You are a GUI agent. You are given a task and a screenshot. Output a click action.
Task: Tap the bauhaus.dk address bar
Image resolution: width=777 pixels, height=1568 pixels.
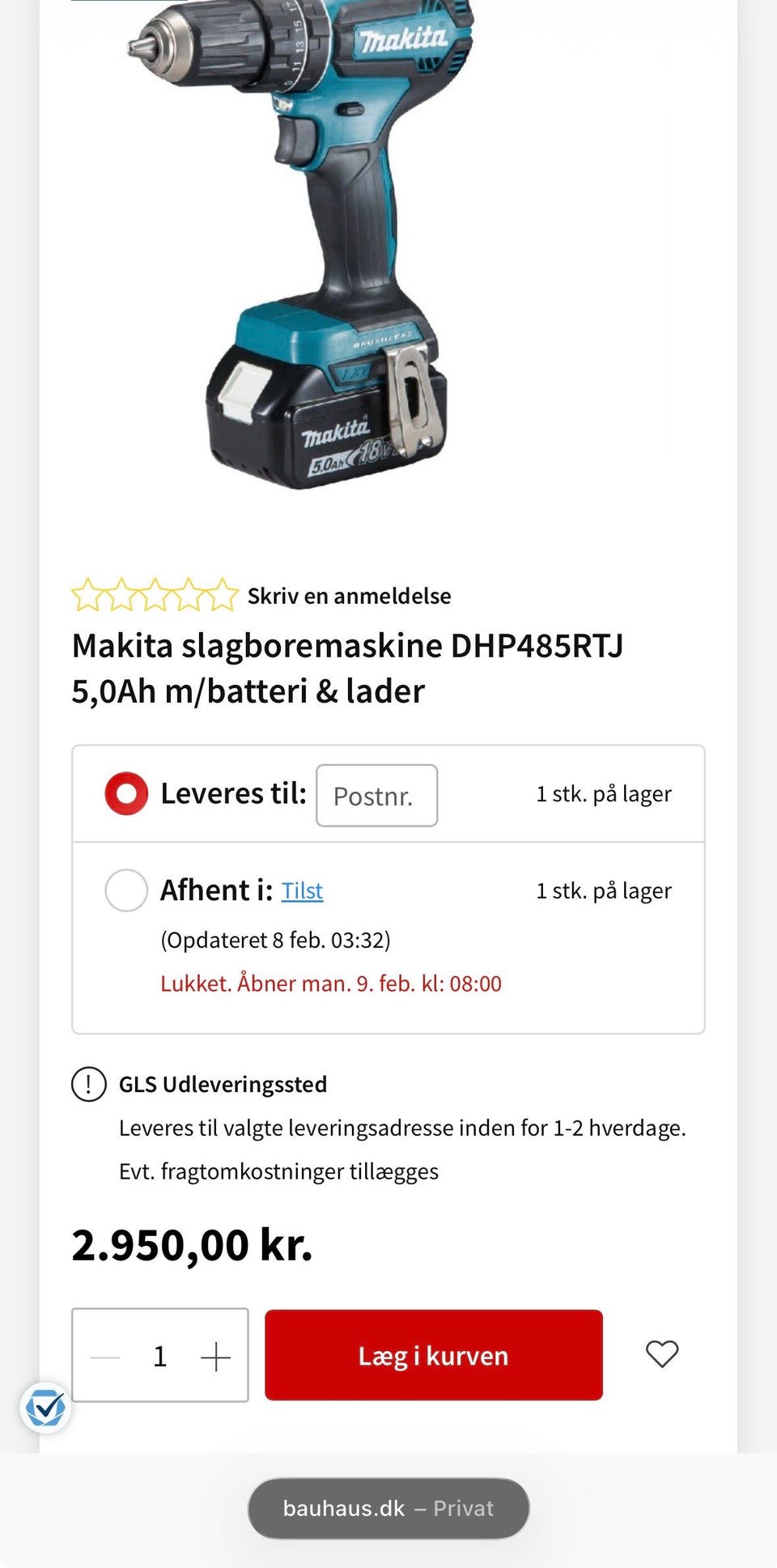coord(388,1508)
